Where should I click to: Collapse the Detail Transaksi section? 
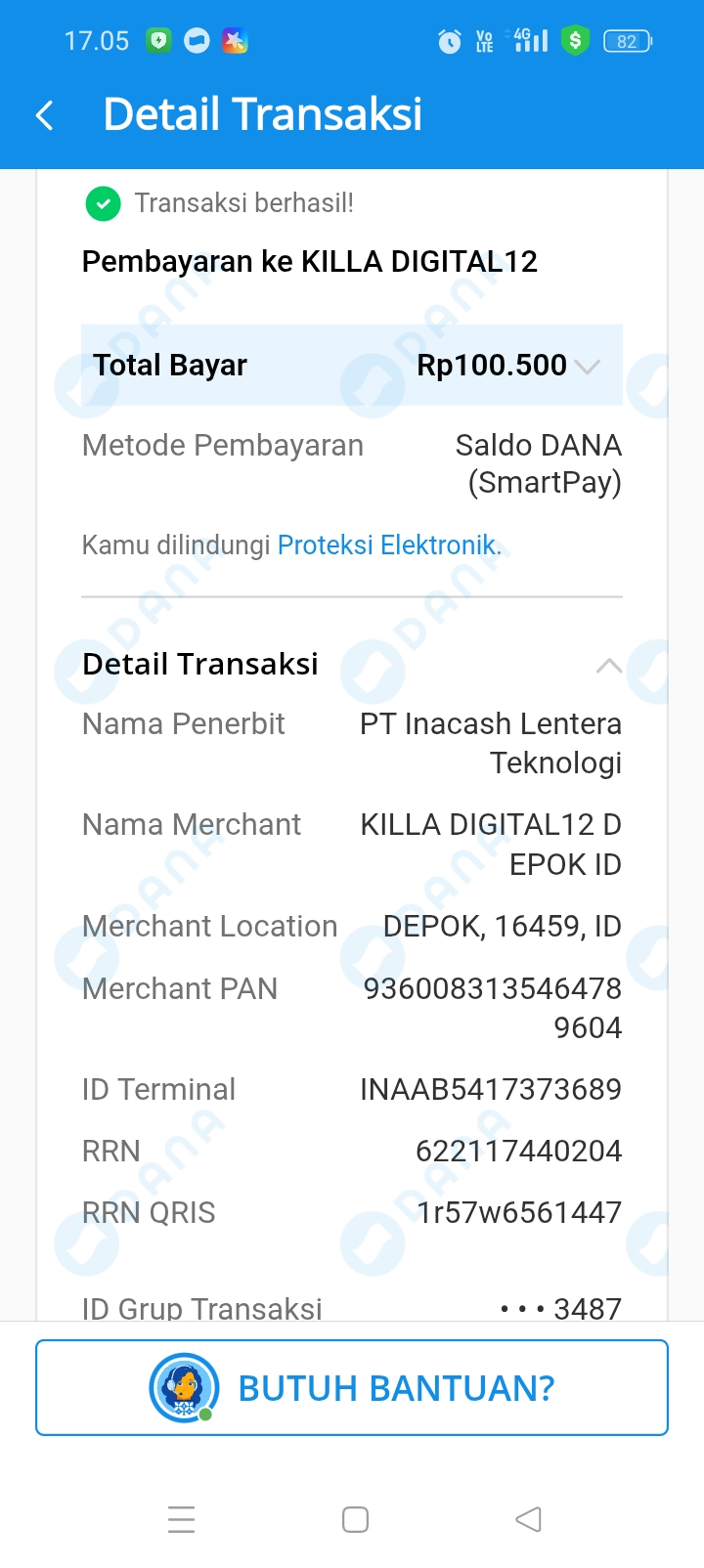pos(609,666)
